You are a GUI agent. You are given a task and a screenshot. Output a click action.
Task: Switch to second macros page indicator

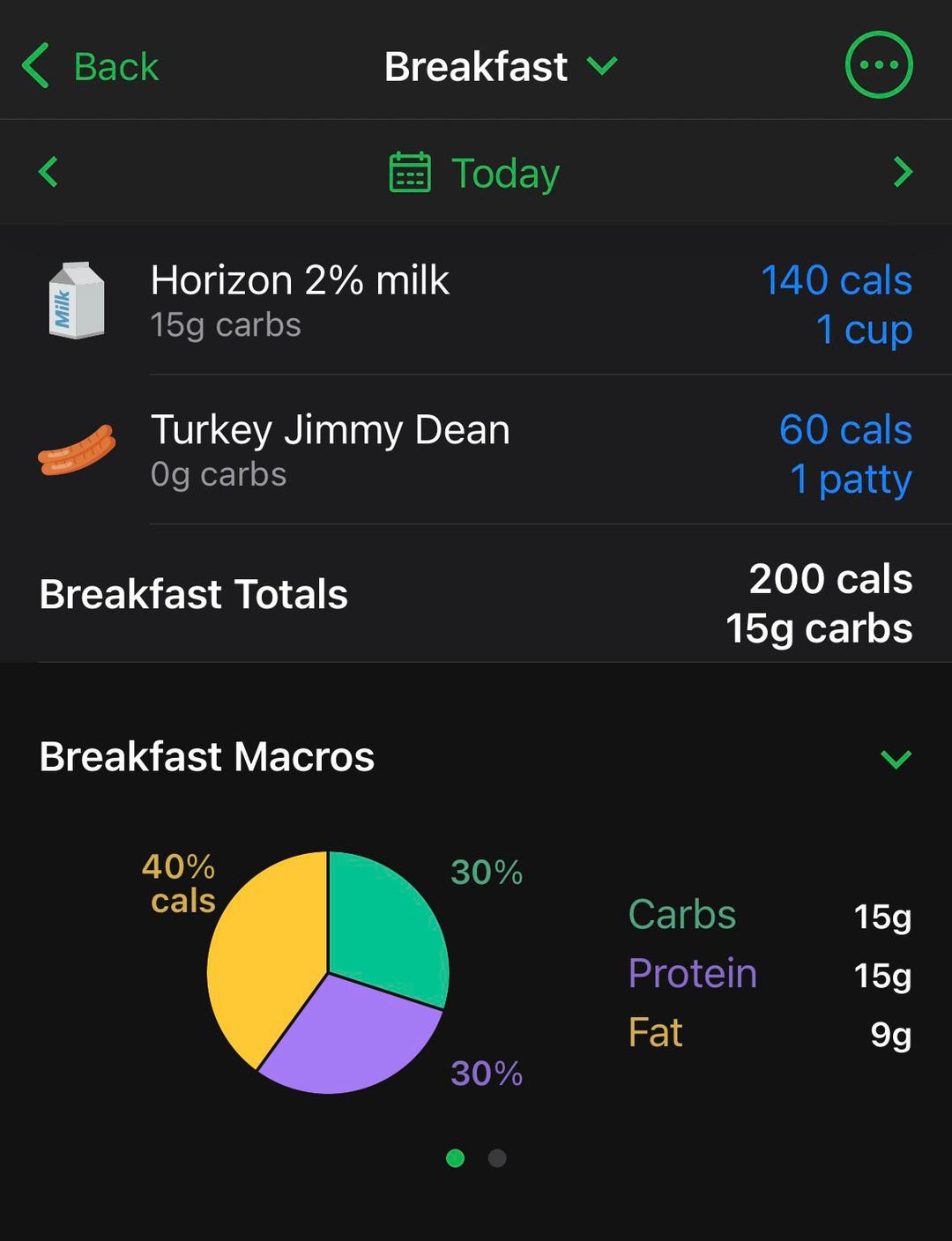pos(497,1158)
